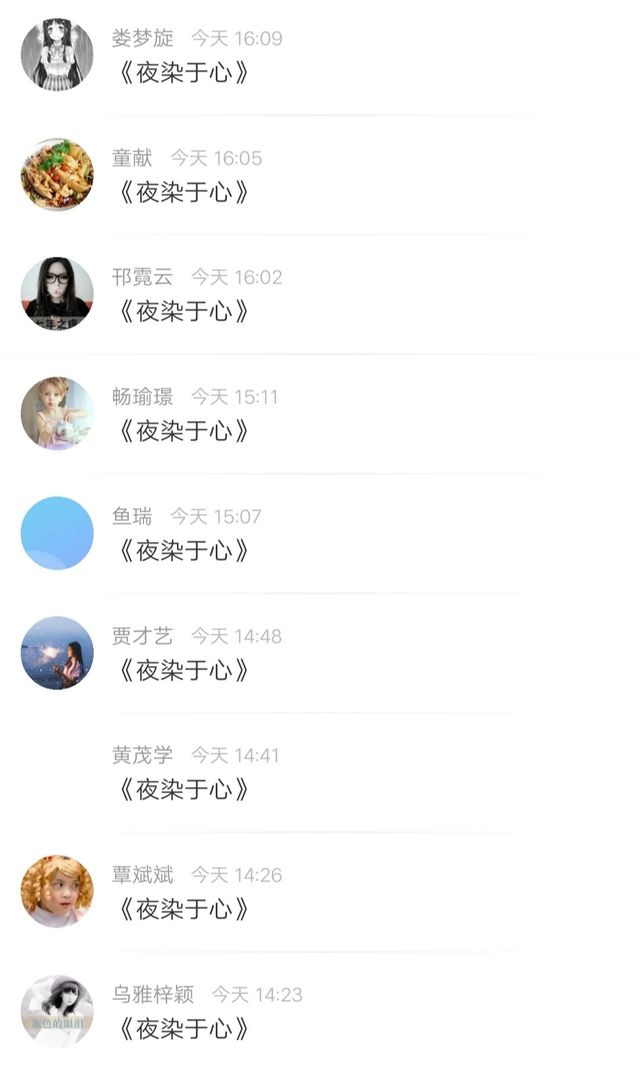Tap the avatar of 邗霓云
This screenshot has width=640, height=1069.
tap(57, 294)
